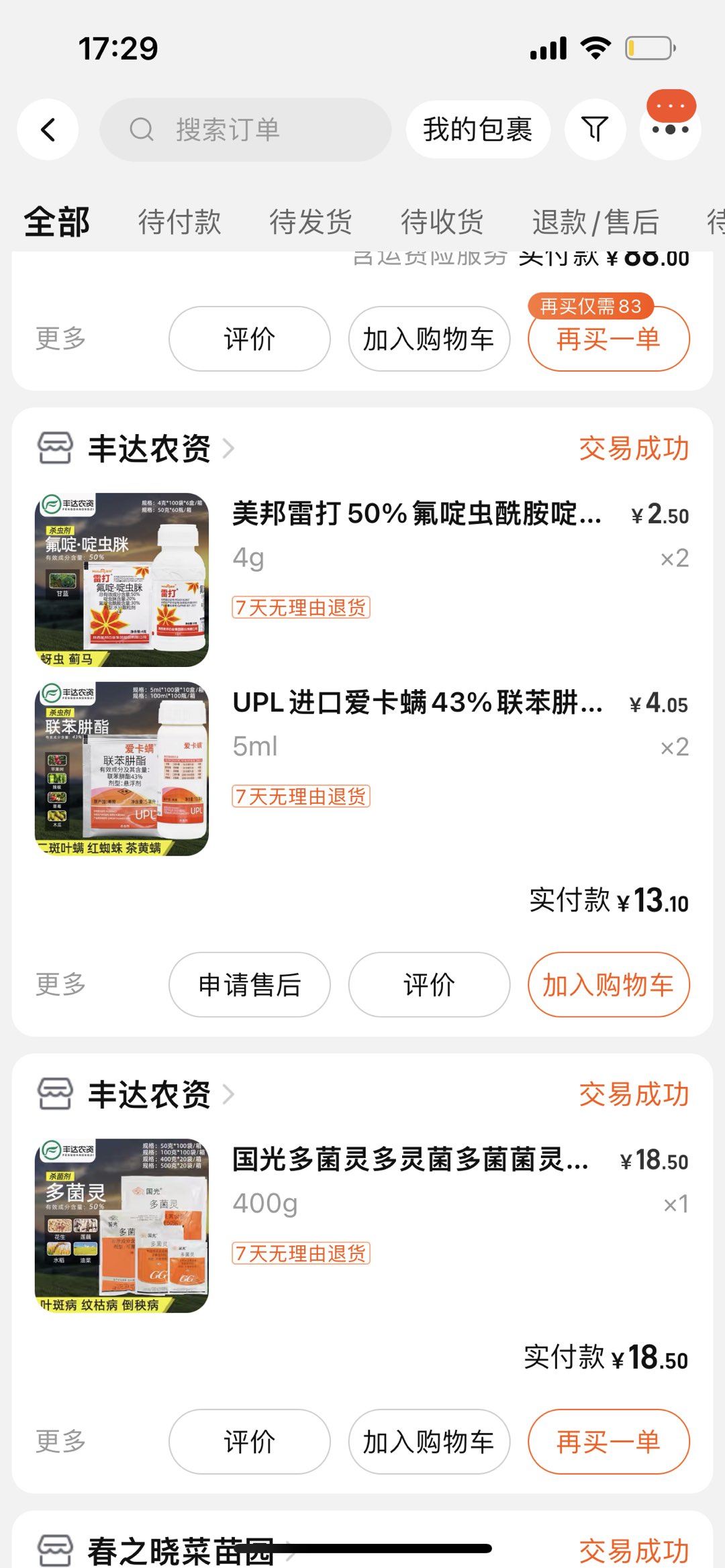Open the 搜索订单 search box
This screenshot has height=1568, width=725.
246,129
